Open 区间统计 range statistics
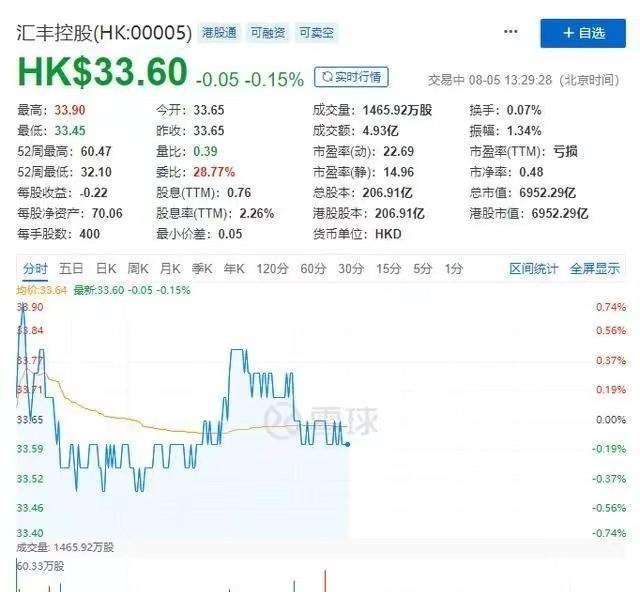This screenshot has width=640, height=592. (533, 268)
